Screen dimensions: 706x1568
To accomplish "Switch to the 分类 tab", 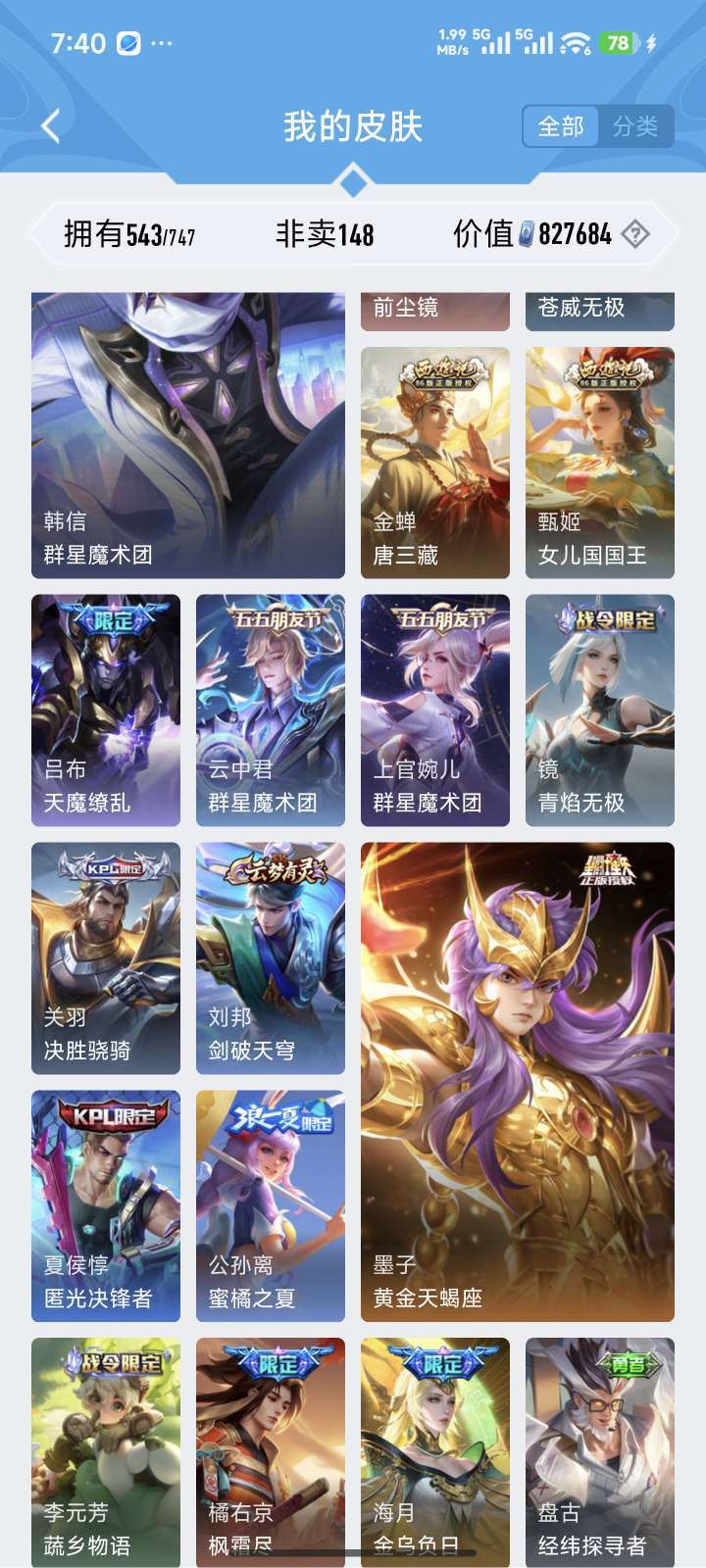I will tap(635, 126).
